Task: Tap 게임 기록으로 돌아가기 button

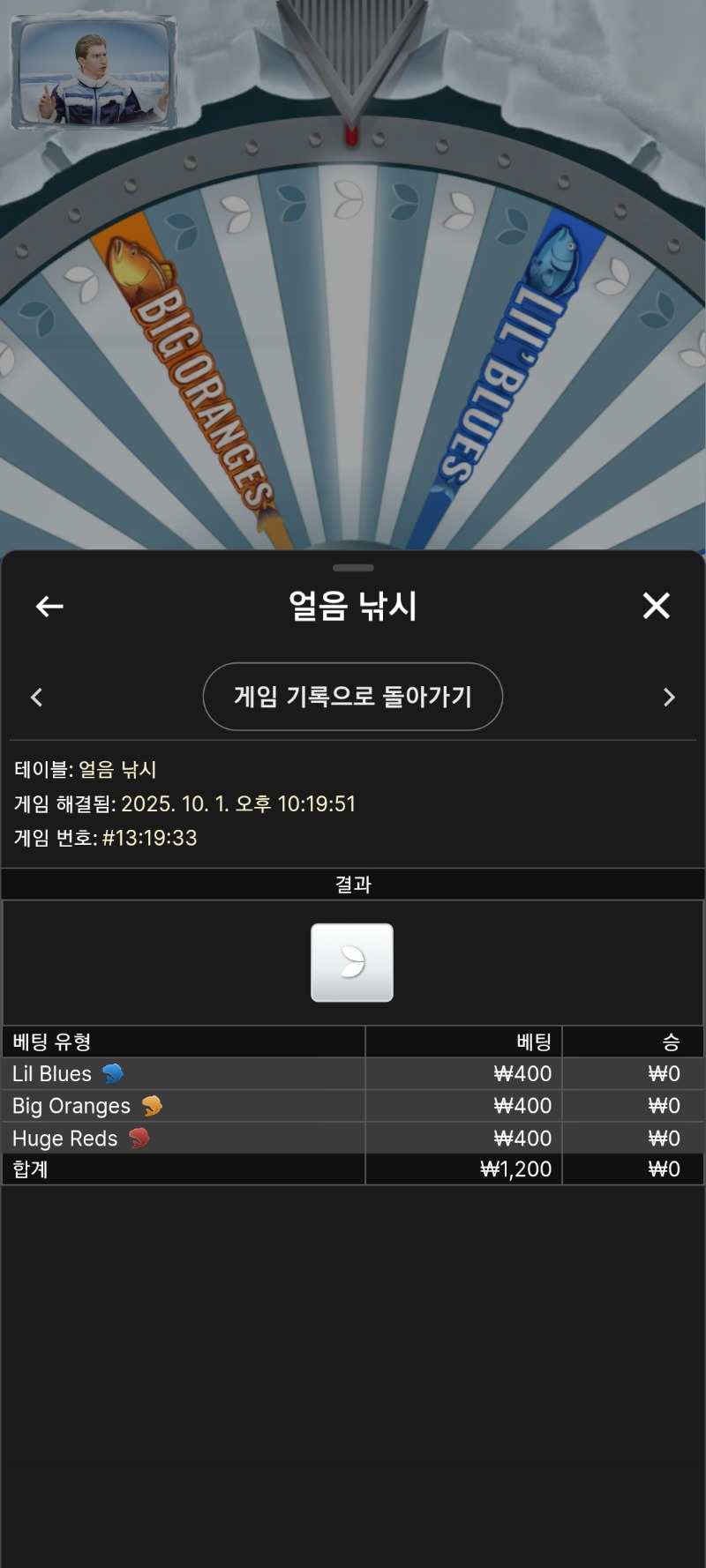Action: pyautogui.click(x=352, y=697)
